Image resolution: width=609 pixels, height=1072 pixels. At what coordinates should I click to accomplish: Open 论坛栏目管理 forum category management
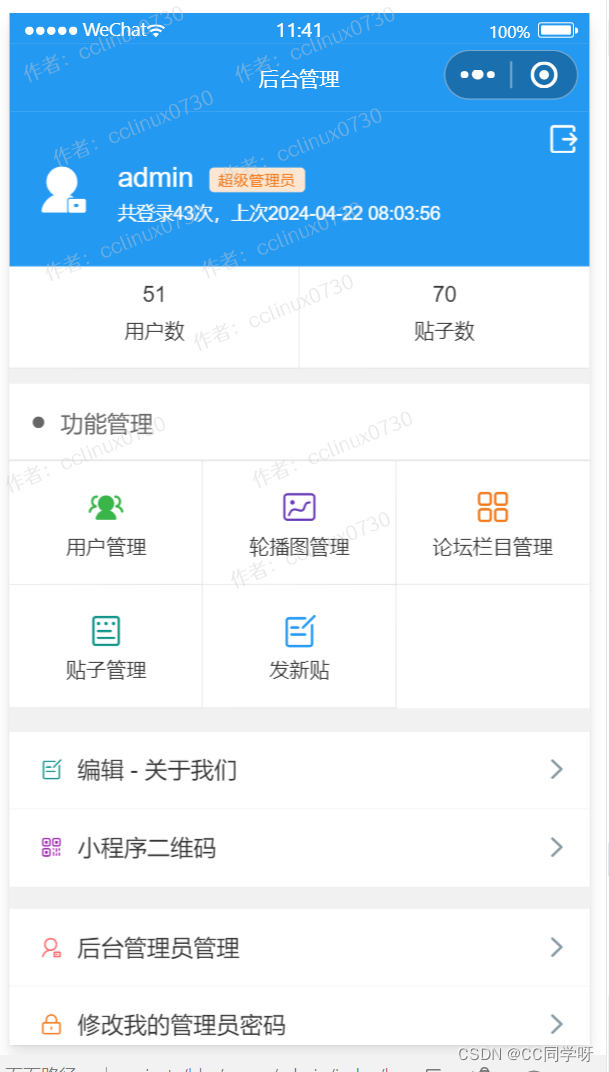(x=492, y=524)
